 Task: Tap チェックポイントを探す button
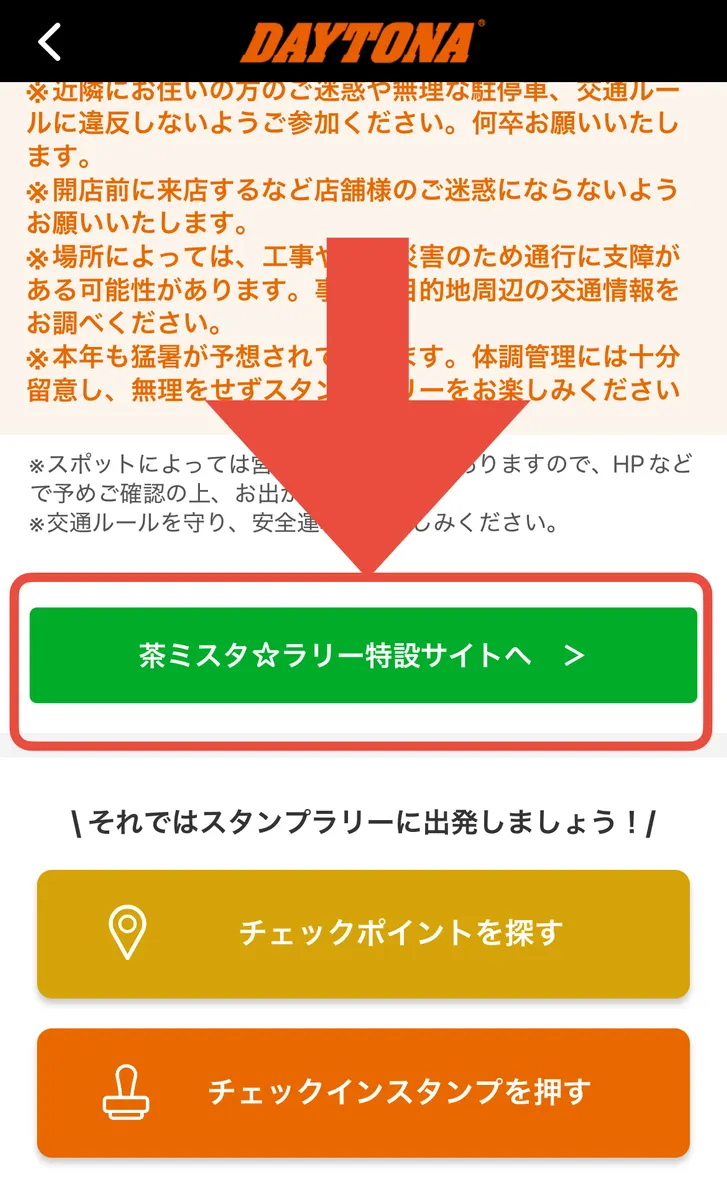click(x=363, y=933)
